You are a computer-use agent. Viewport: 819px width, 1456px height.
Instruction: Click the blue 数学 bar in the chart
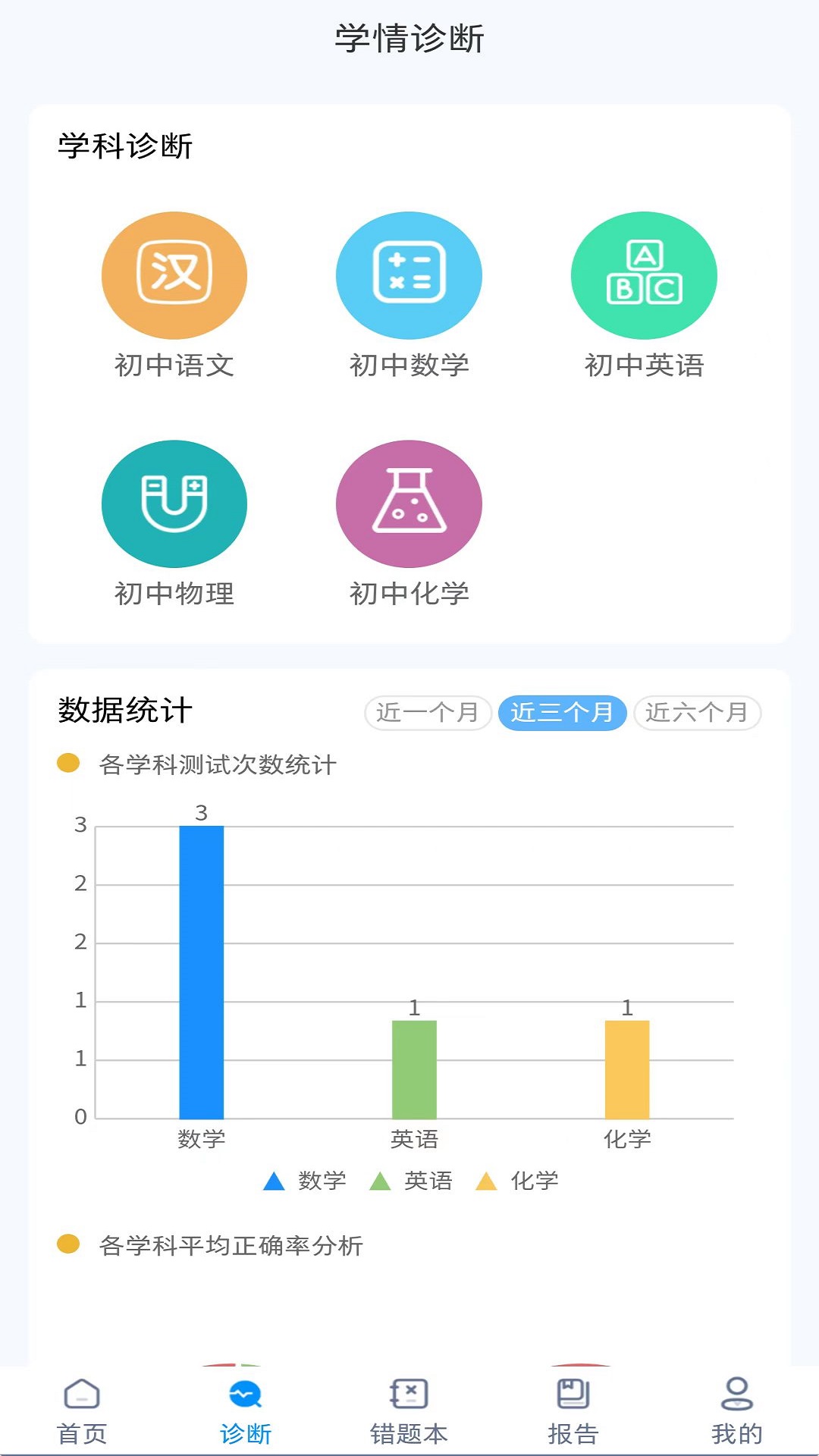(201, 971)
